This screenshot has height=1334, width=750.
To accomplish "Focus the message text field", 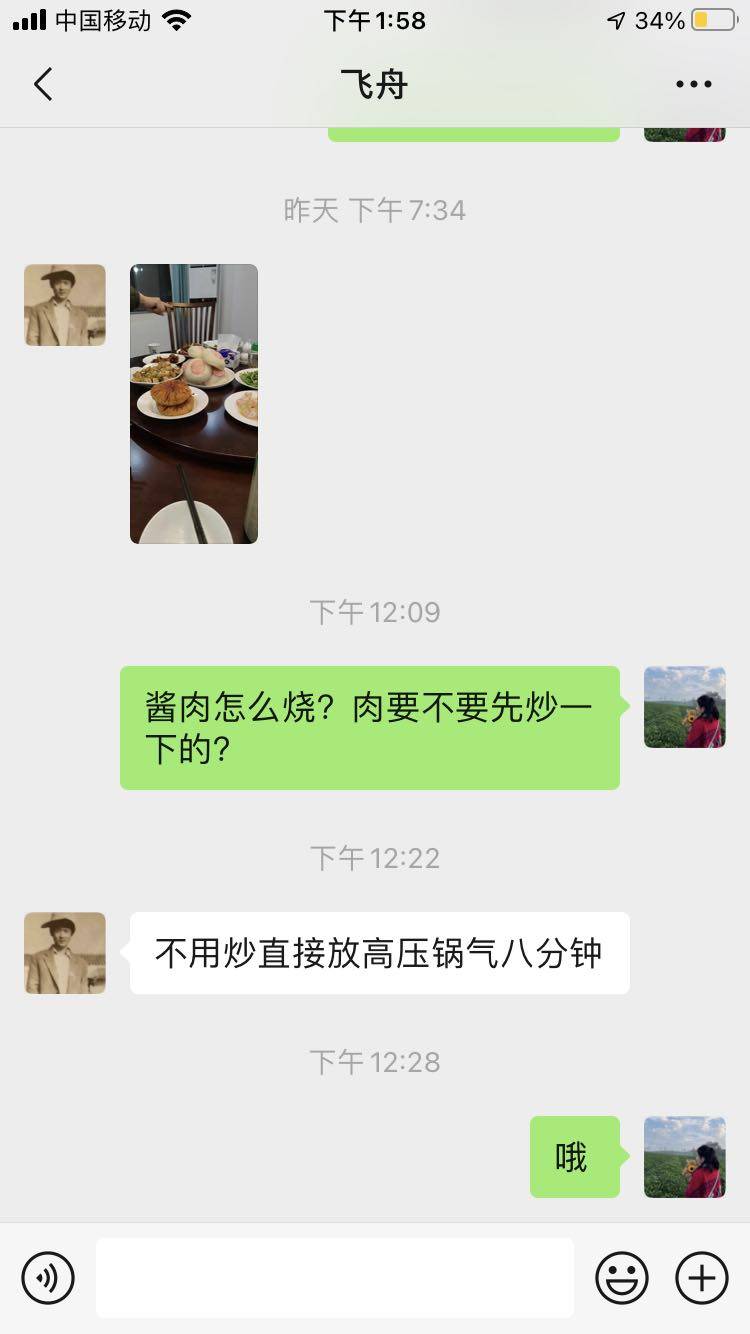I will 335,1278.
